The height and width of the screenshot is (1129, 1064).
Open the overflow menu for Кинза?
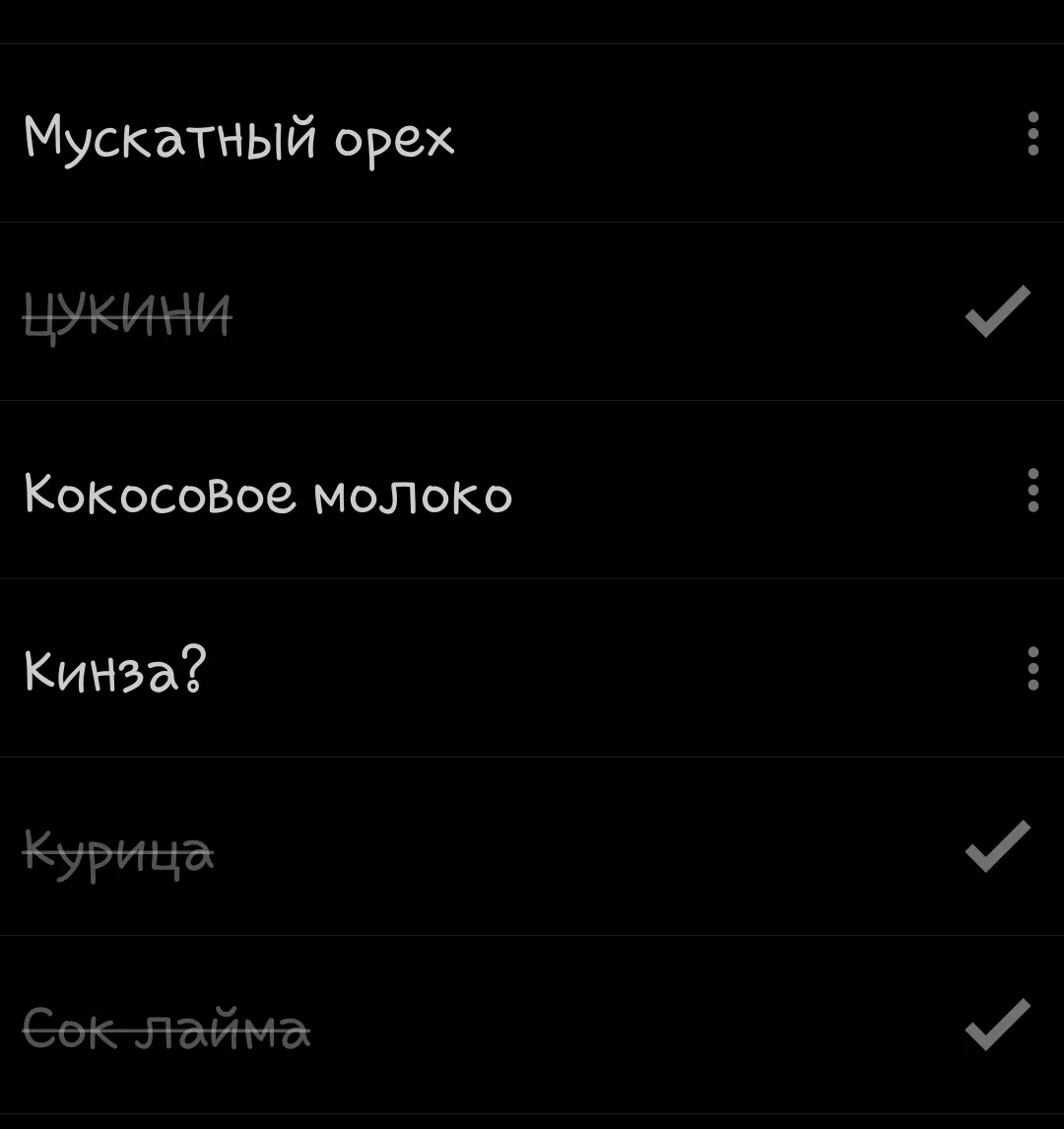1032,669
